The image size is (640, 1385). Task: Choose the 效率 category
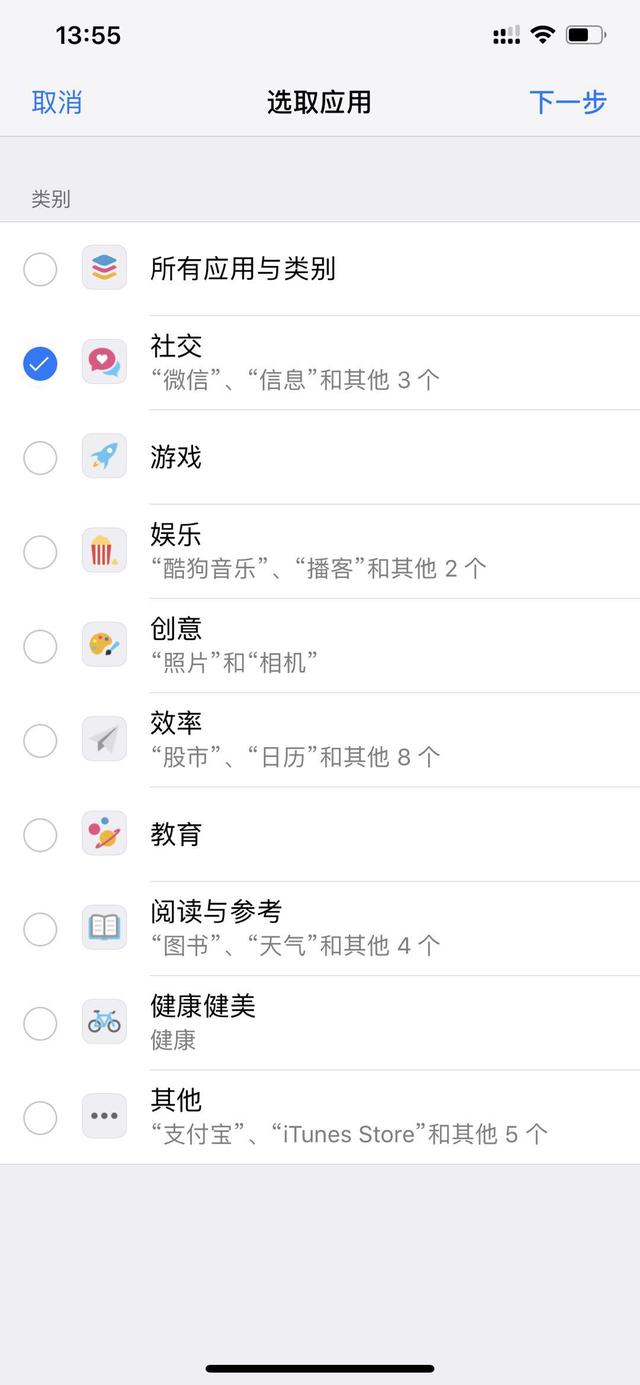(x=40, y=741)
